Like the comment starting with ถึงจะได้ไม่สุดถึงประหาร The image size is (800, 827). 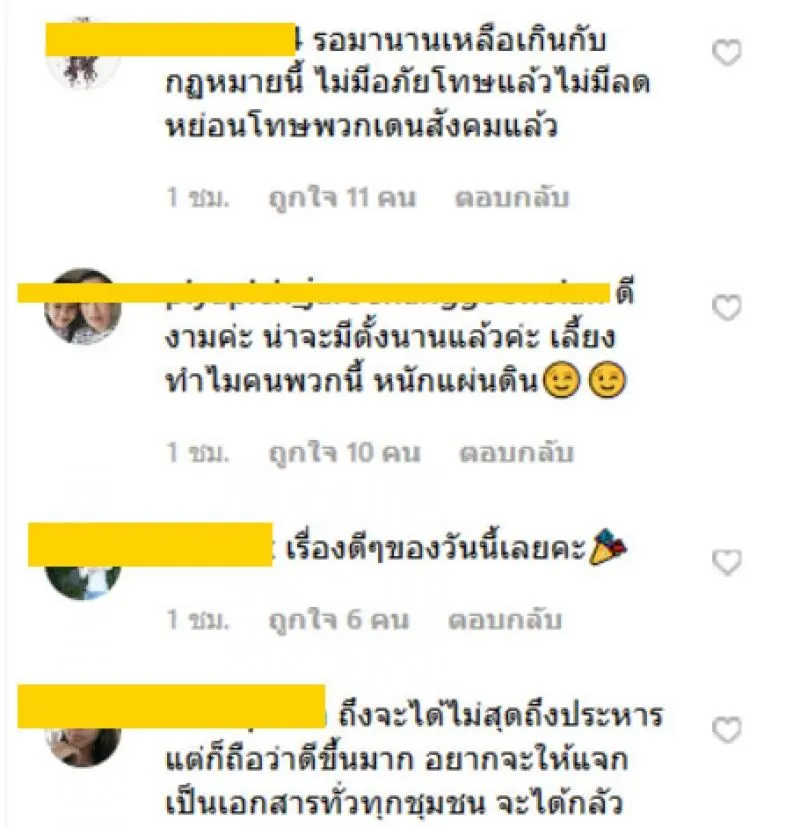(727, 731)
